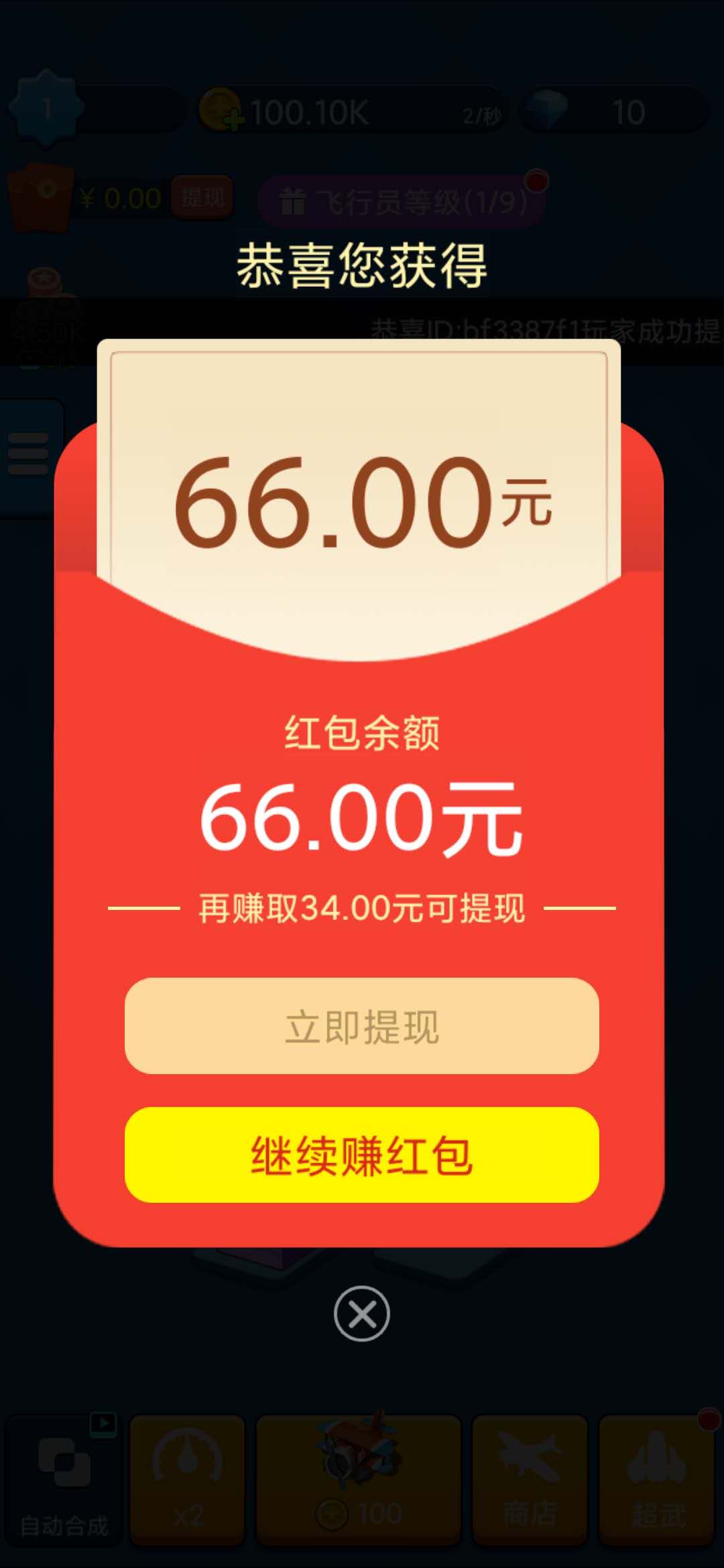Select the 继续赚红包 button
Image resolution: width=724 pixels, height=1568 pixels.
click(361, 1155)
